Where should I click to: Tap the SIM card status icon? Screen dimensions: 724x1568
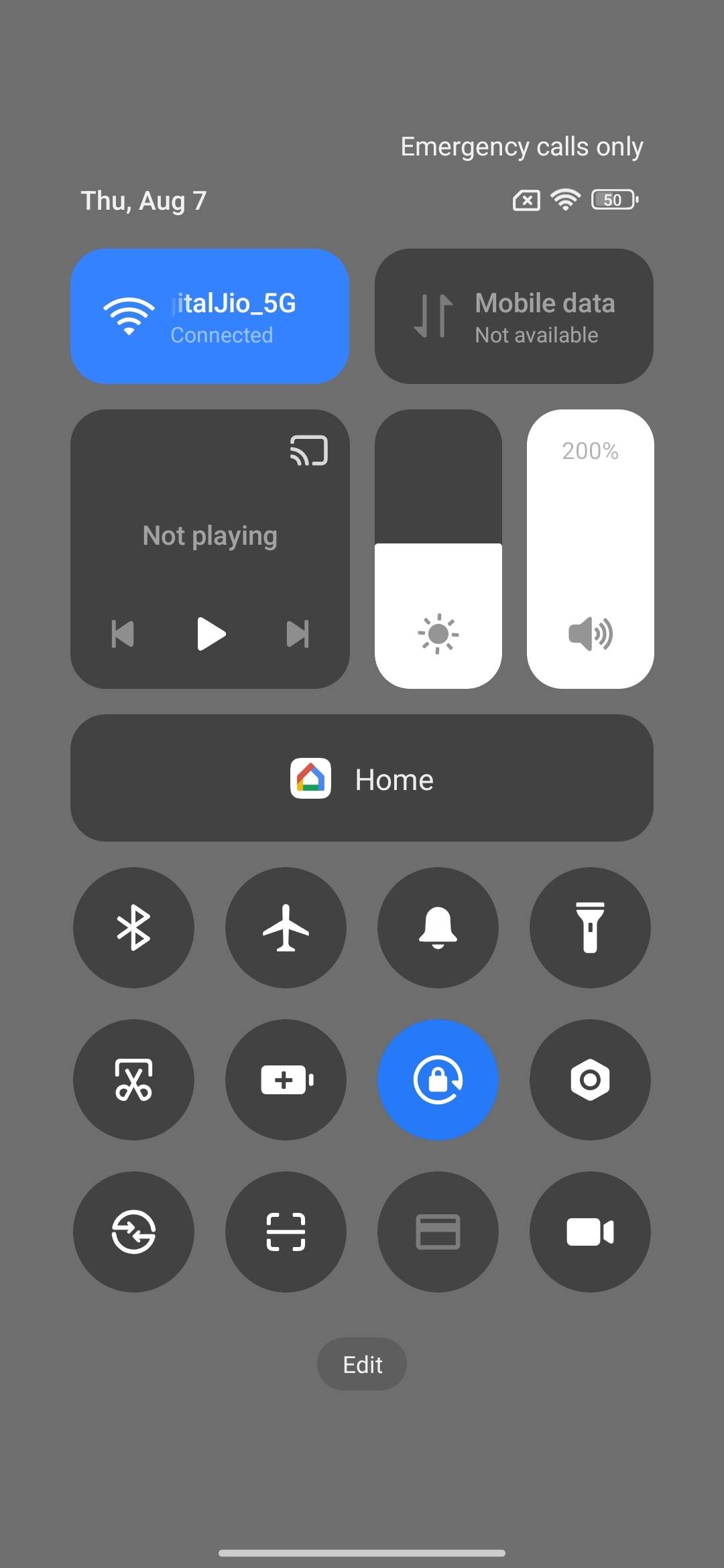point(526,200)
